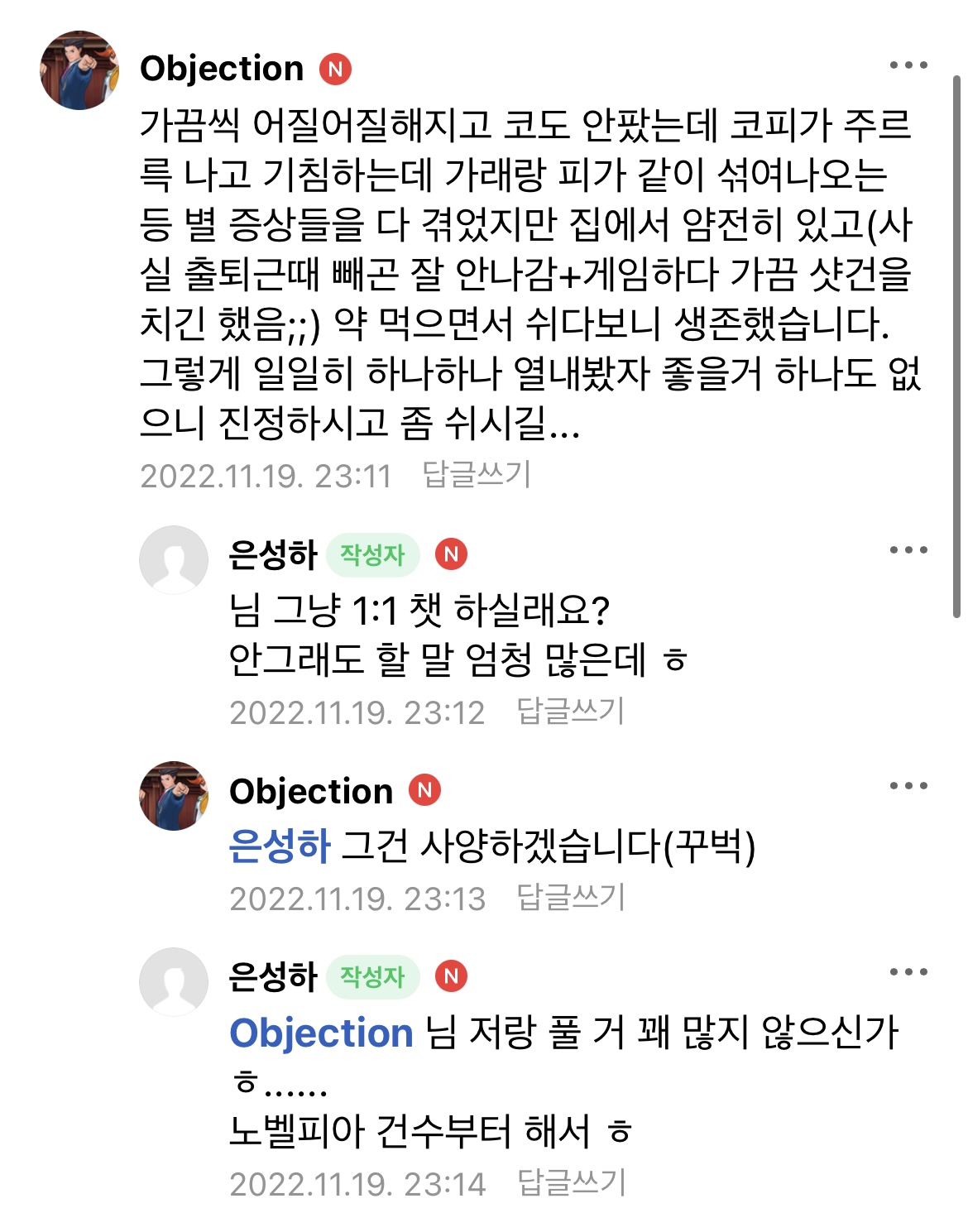968x1232 pixels.
Task: Open overflow menu on 은성하's 23:12 reply
Action: (908, 550)
